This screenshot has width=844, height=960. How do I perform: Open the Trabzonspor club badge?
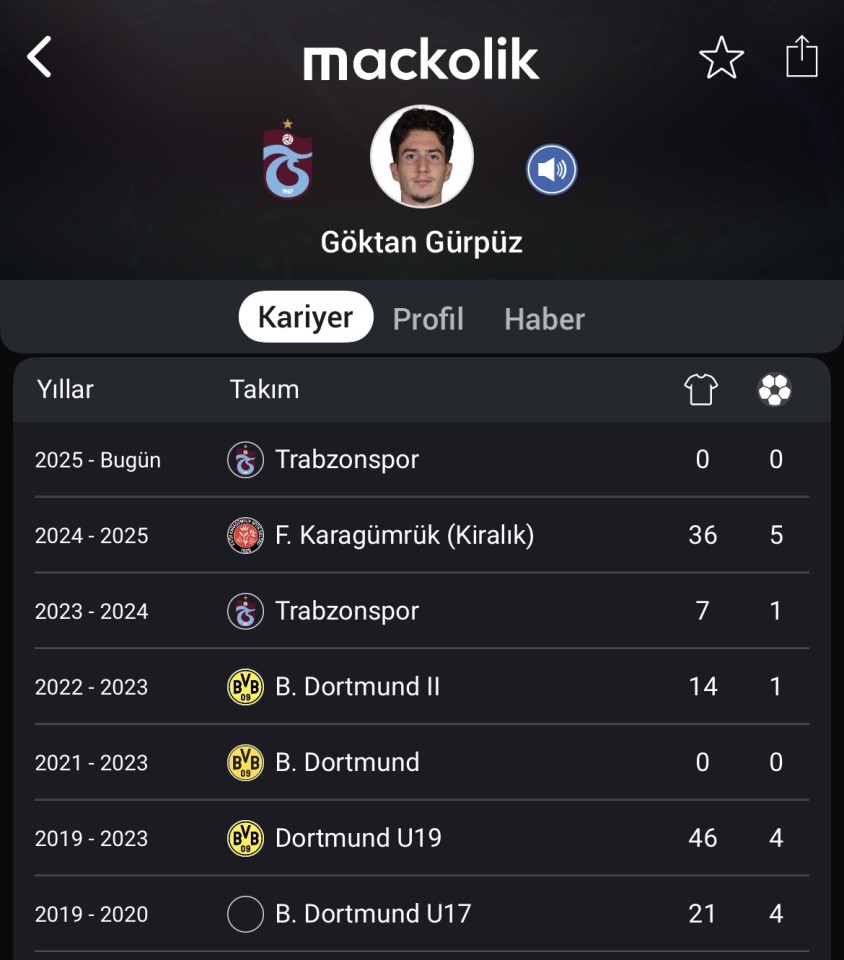[x=288, y=160]
